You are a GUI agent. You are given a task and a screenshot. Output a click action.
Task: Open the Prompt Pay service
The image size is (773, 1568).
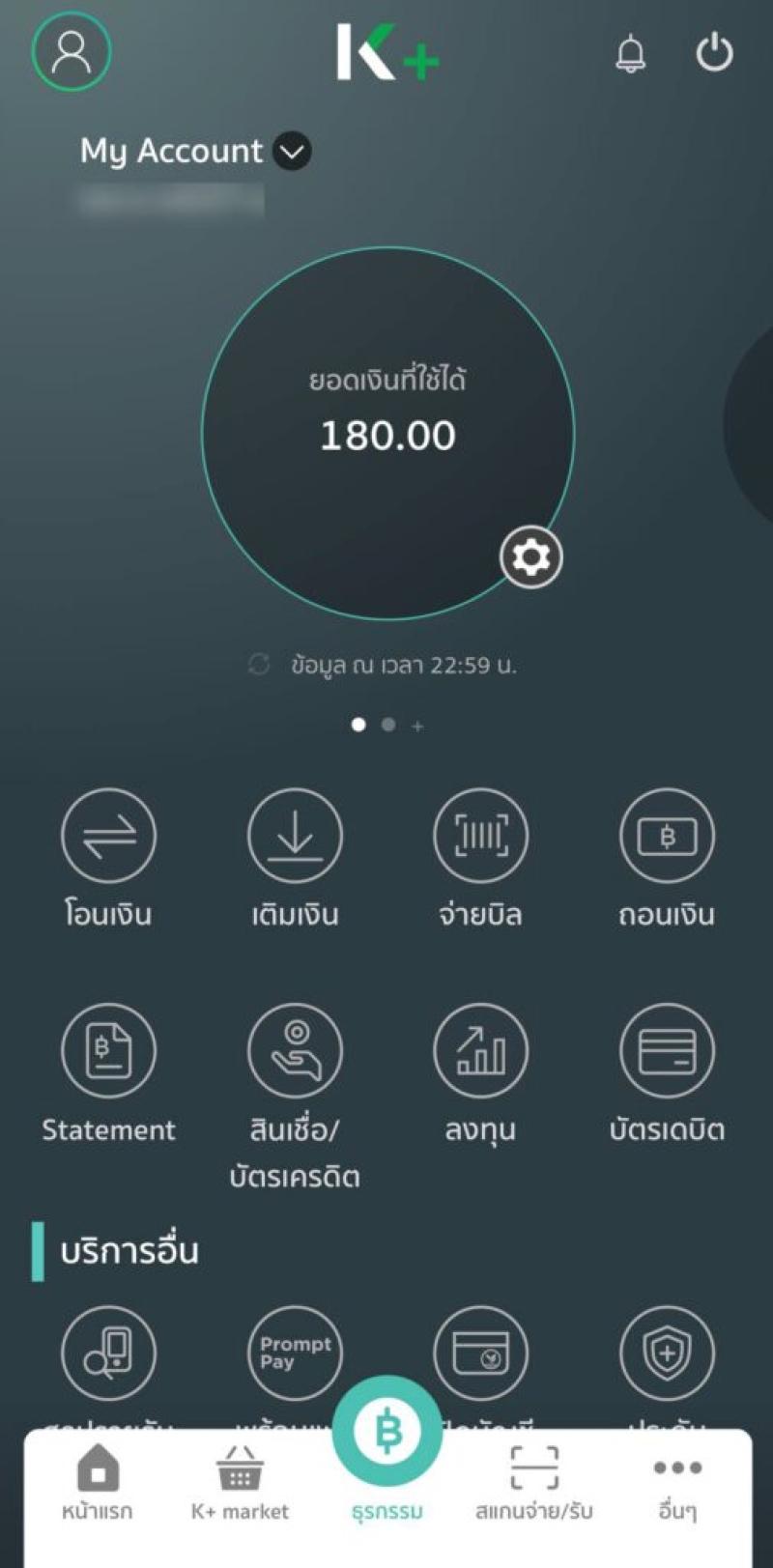[x=295, y=1353]
